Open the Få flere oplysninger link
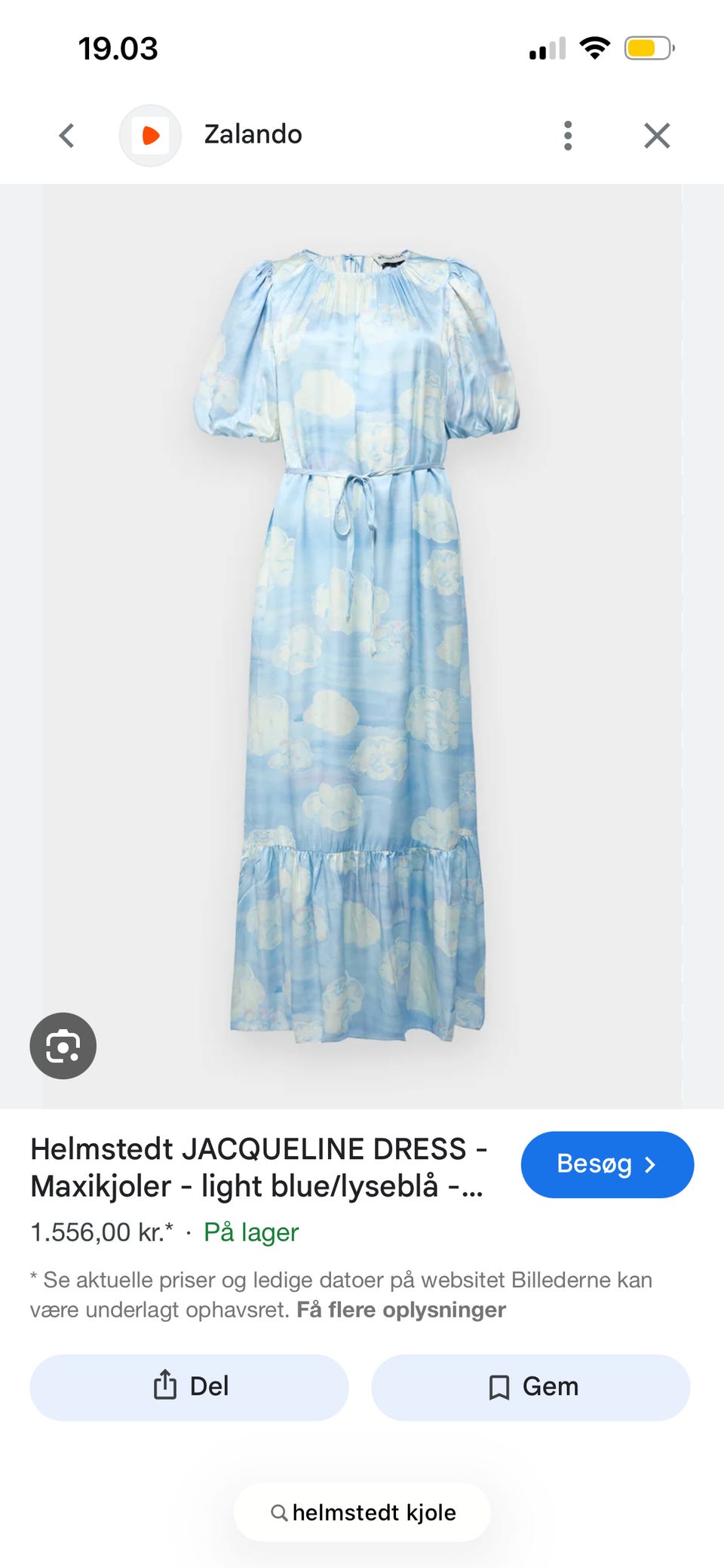Viewport: 724px width, 1568px height. [x=401, y=1310]
